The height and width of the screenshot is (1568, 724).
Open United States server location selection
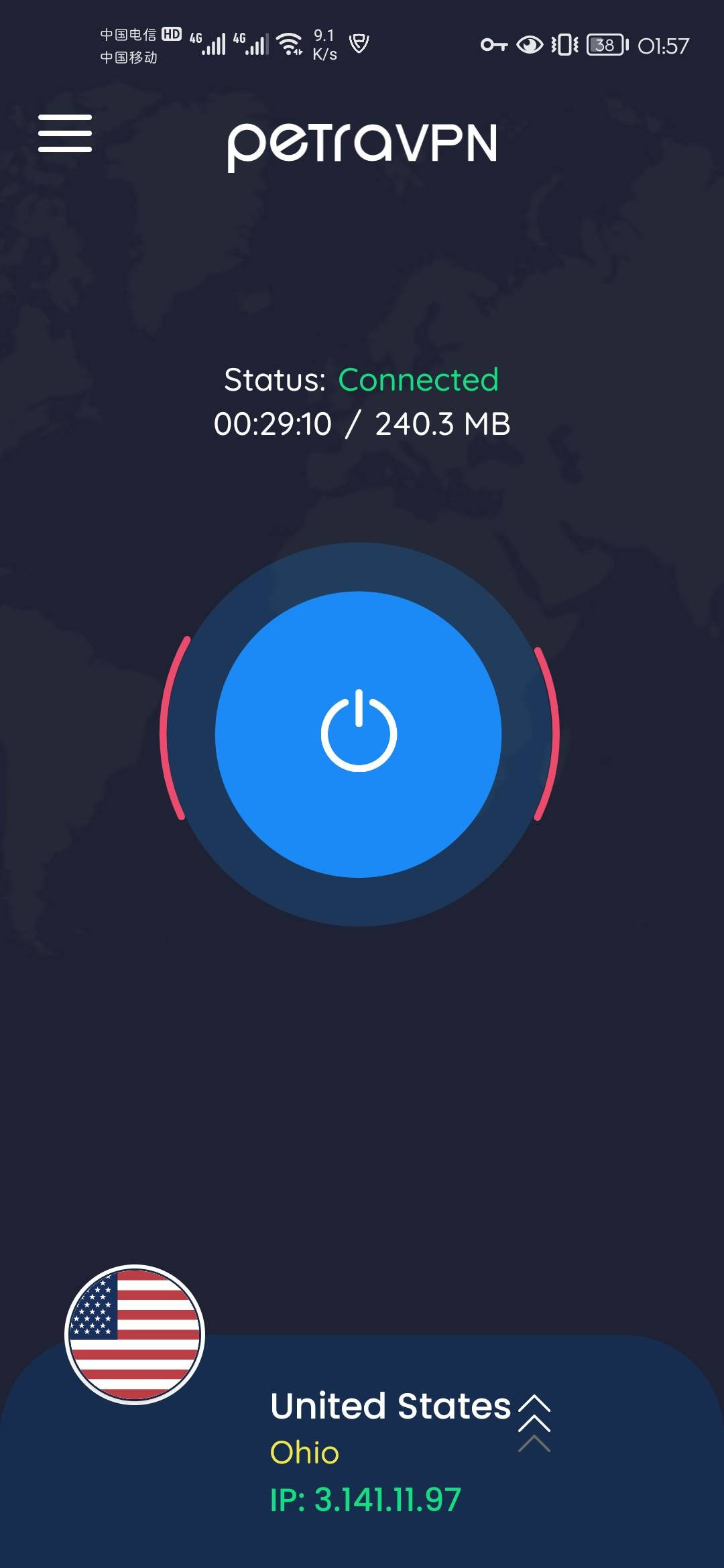390,1406
